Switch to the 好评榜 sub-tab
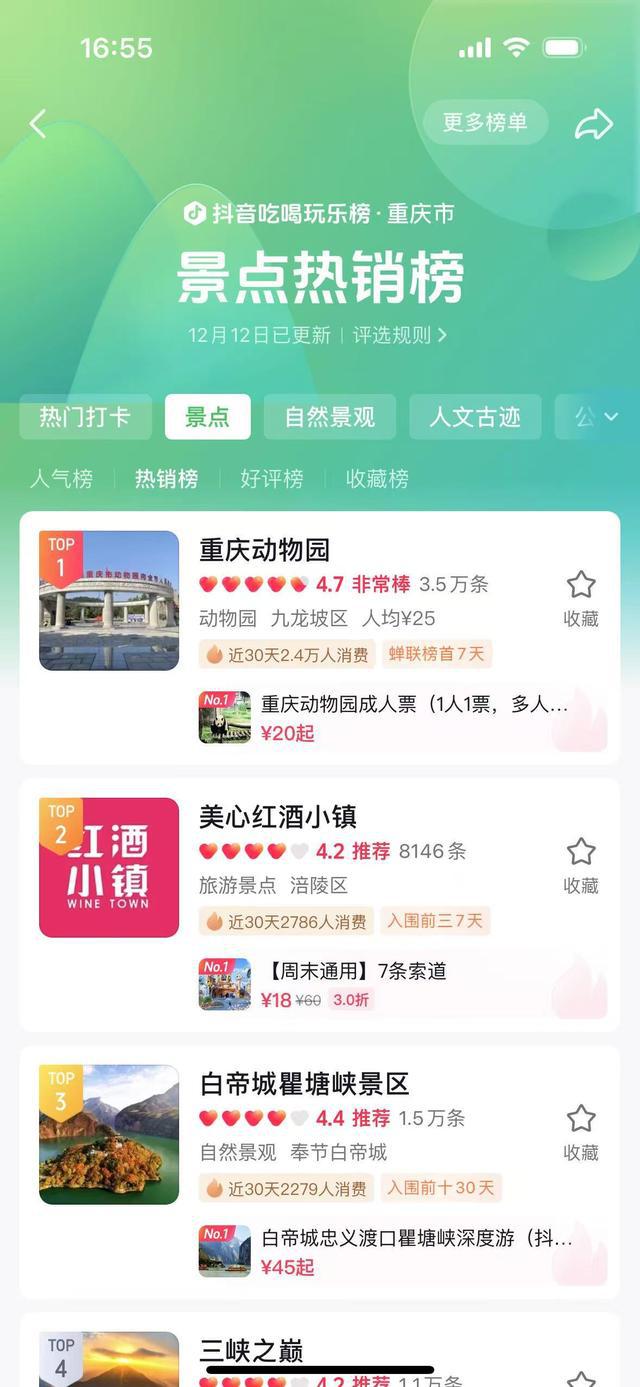The image size is (640, 1387). pyautogui.click(x=271, y=479)
